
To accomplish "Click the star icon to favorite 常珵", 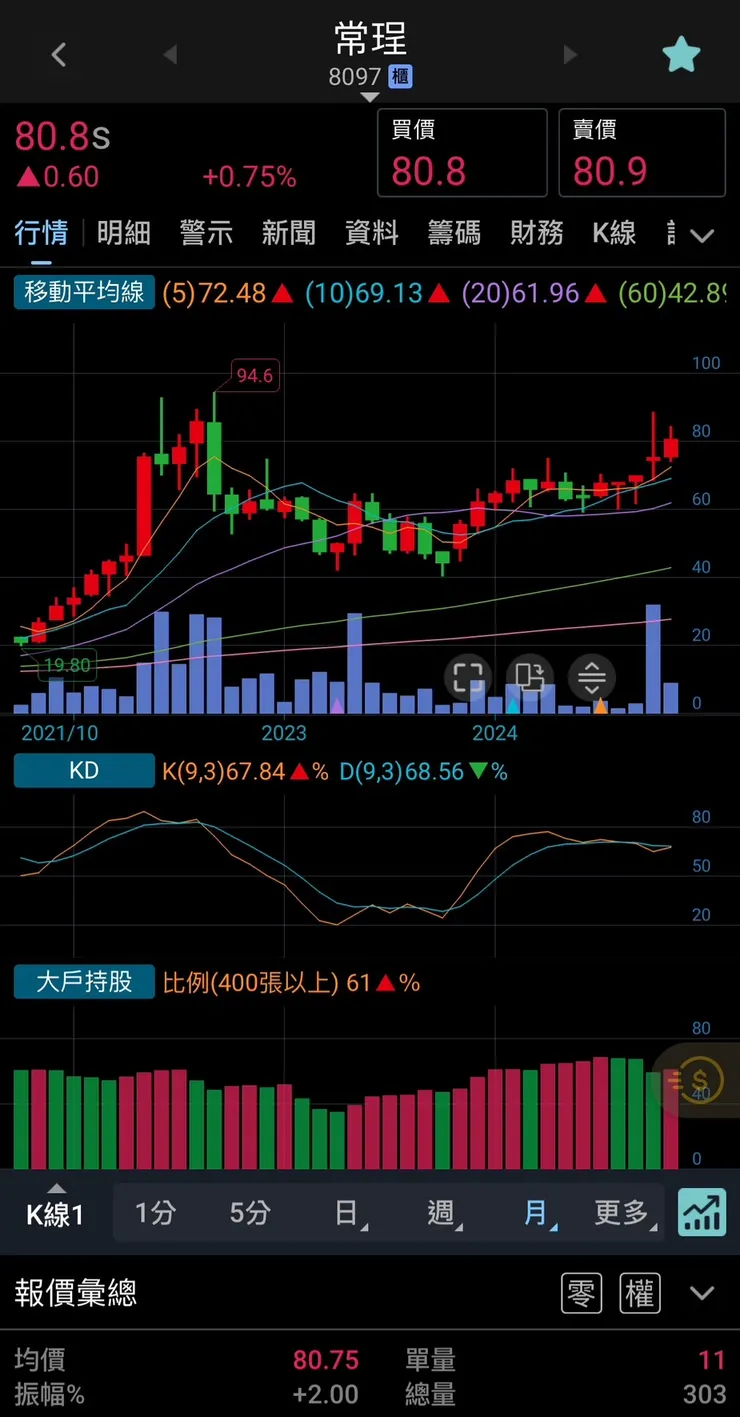I will coord(681,55).
